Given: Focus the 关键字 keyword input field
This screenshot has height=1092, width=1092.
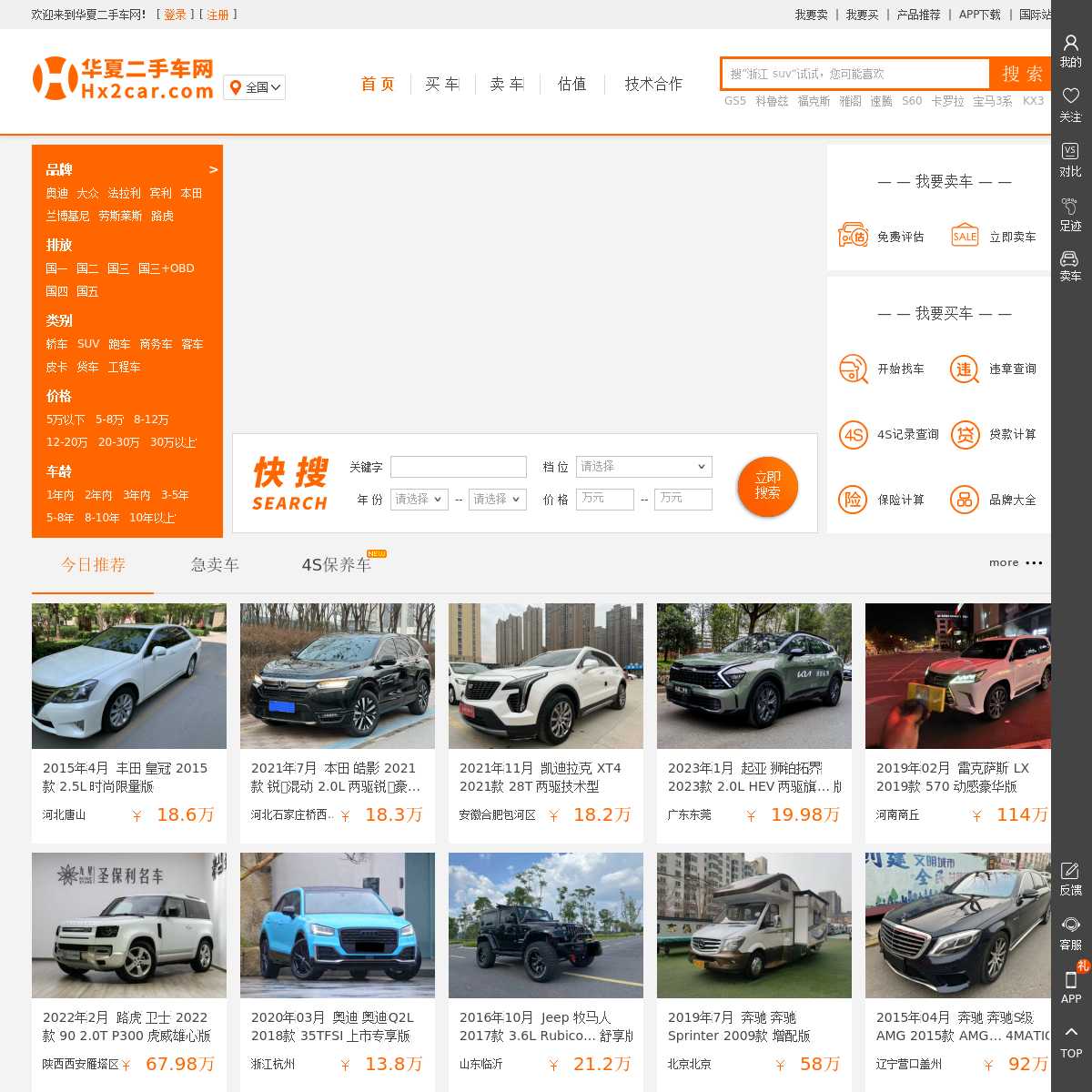Looking at the screenshot, I should [x=458, y=467].
